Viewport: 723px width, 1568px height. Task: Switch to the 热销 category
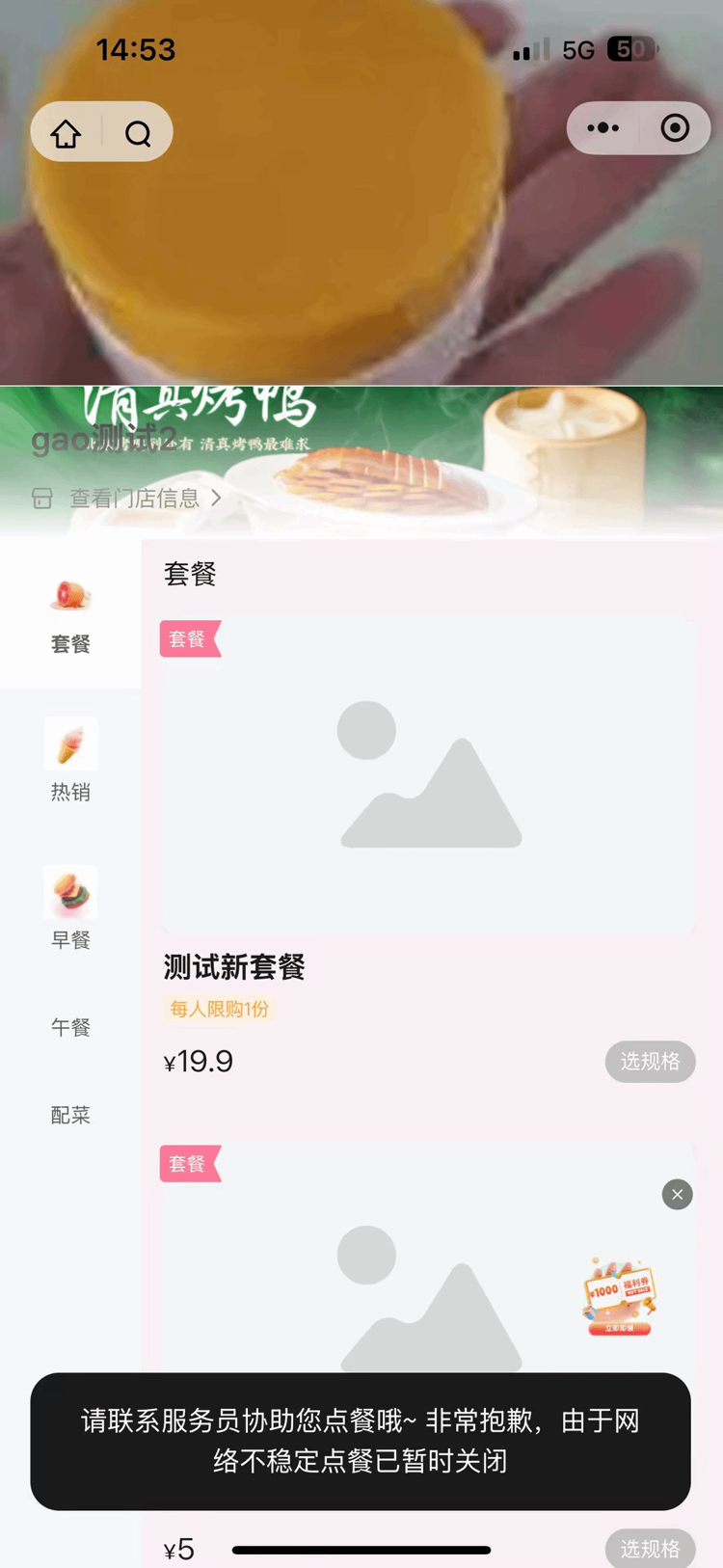click(x=70, y=762)
